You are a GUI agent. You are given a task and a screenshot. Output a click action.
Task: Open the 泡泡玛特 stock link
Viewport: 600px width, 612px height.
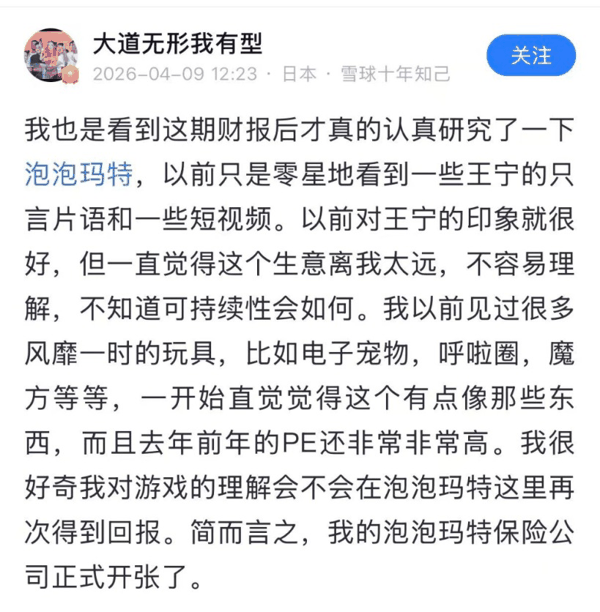[77, 177]
